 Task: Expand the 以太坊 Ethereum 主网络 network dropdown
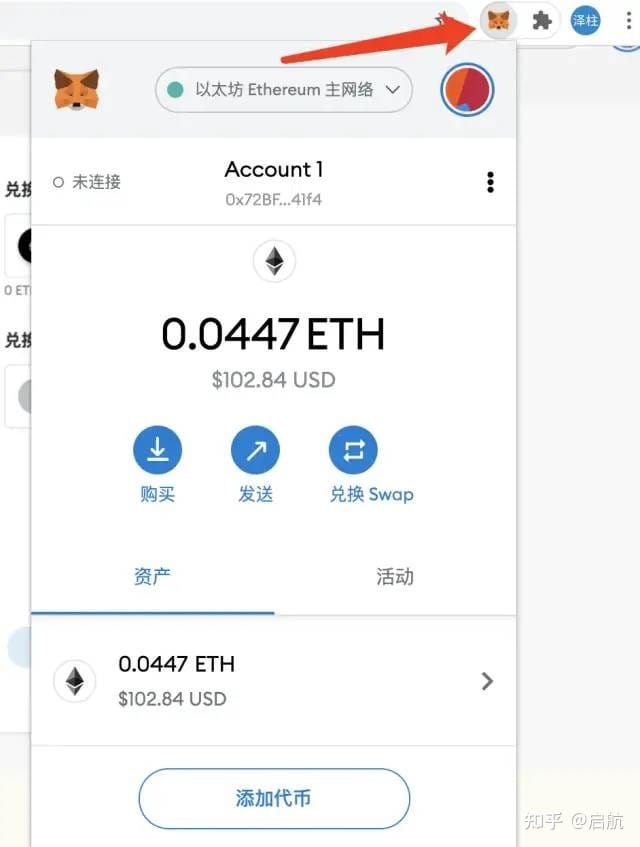284,90
